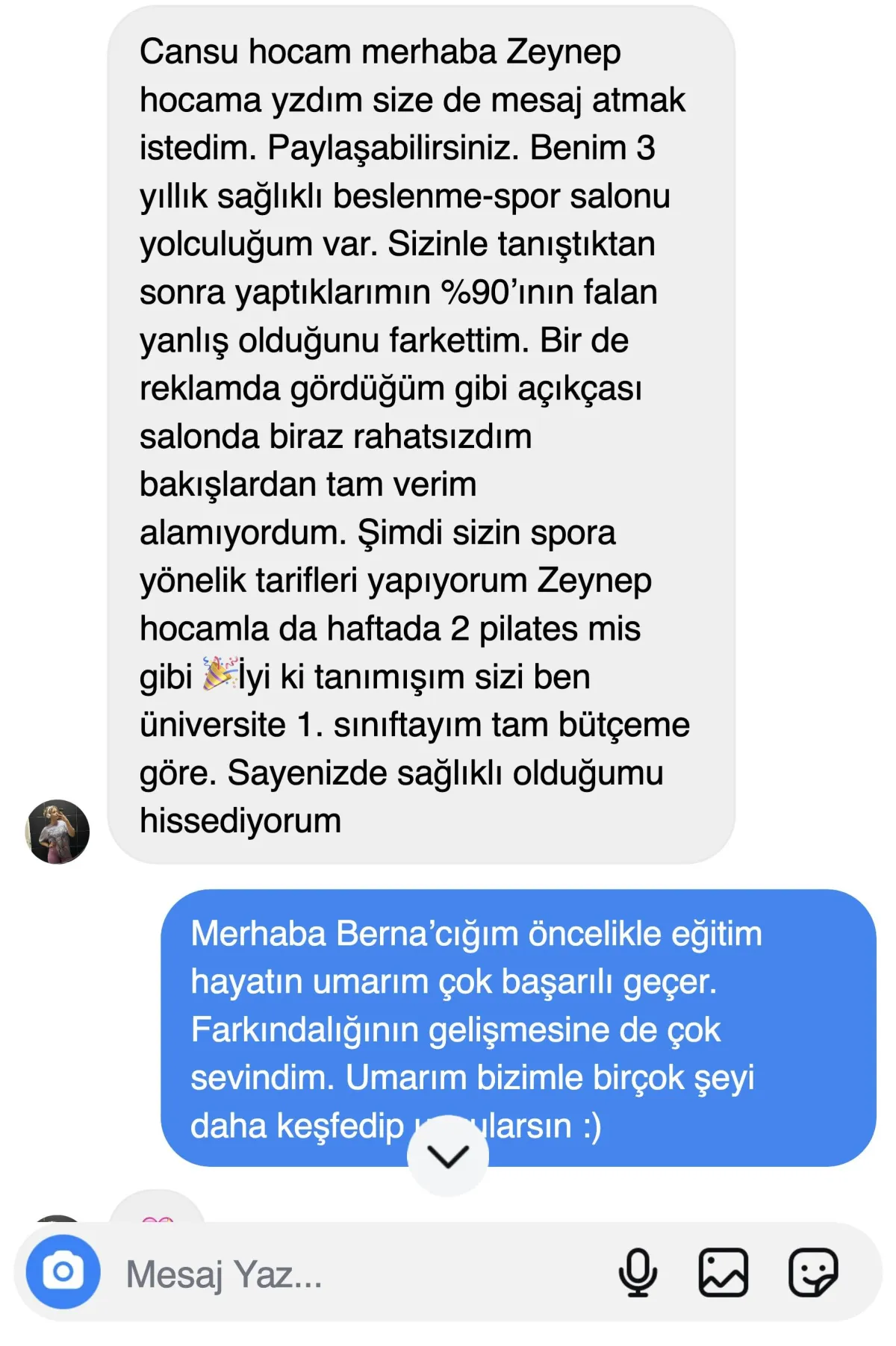
Task: Record a voice message with the microphone
Action: click(x=638, y=1272)
